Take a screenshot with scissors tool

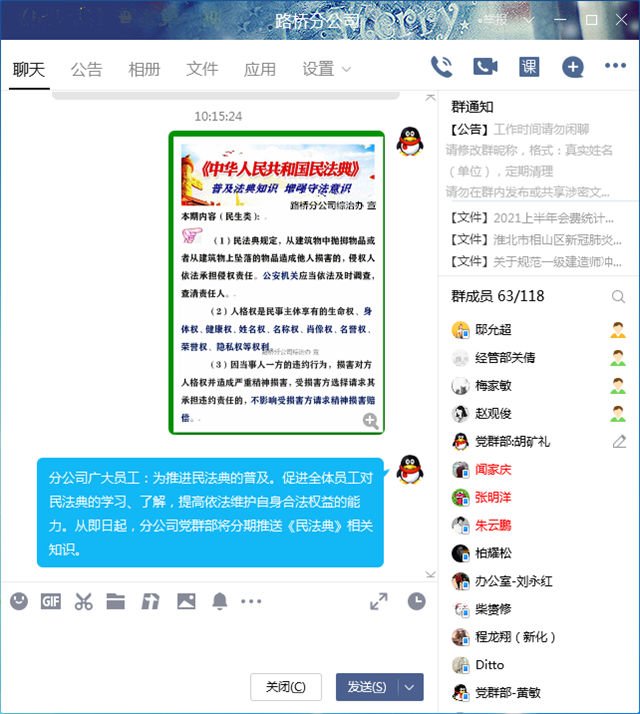(83, 601)
